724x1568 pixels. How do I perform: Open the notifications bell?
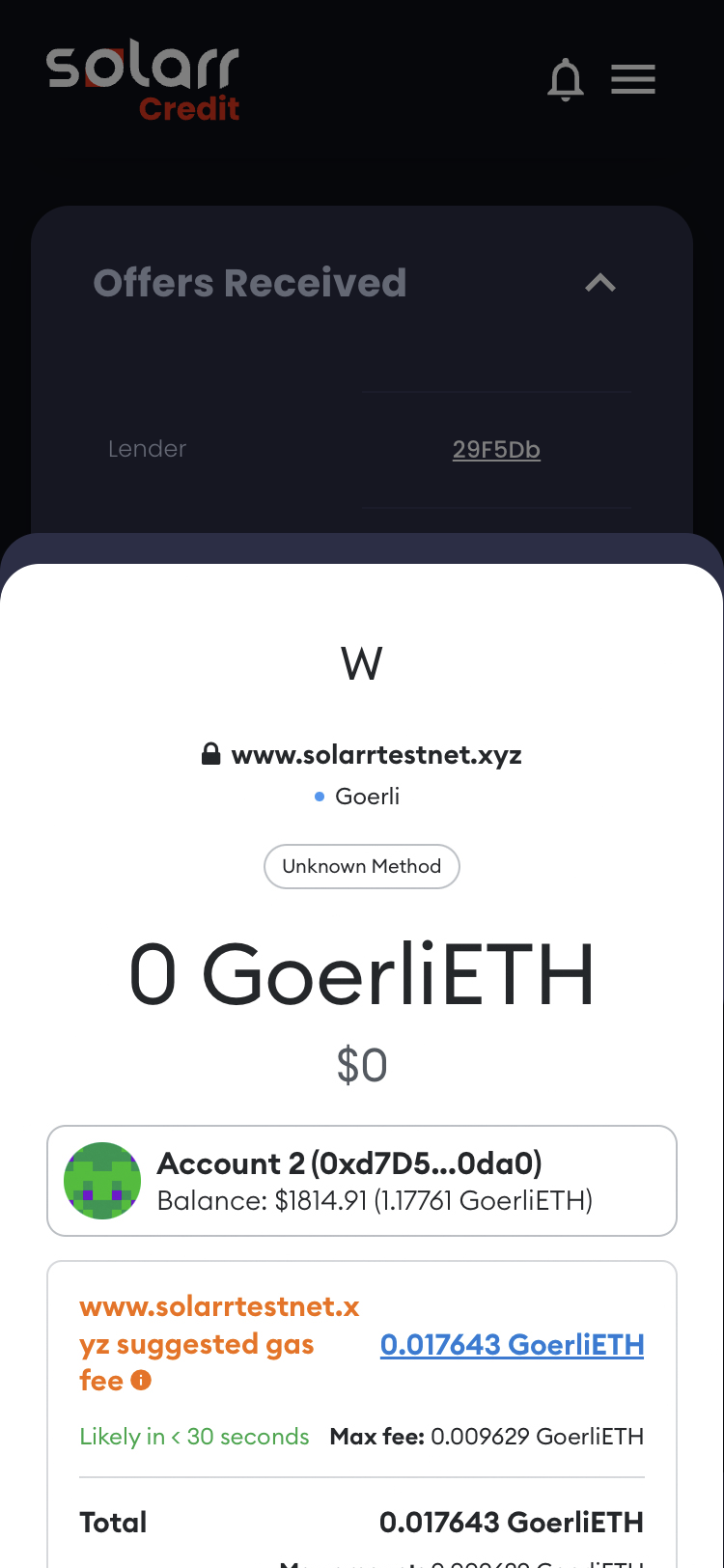[x=566, y=80]
